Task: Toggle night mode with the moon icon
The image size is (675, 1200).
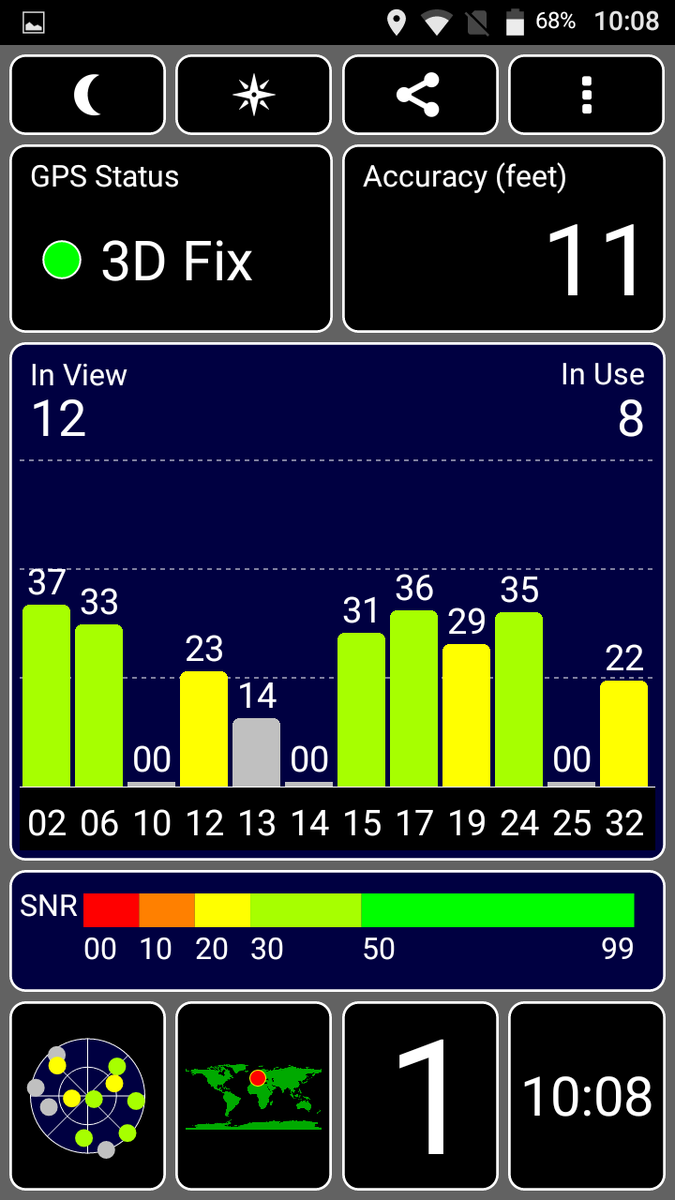Action: tap(88, 95)
